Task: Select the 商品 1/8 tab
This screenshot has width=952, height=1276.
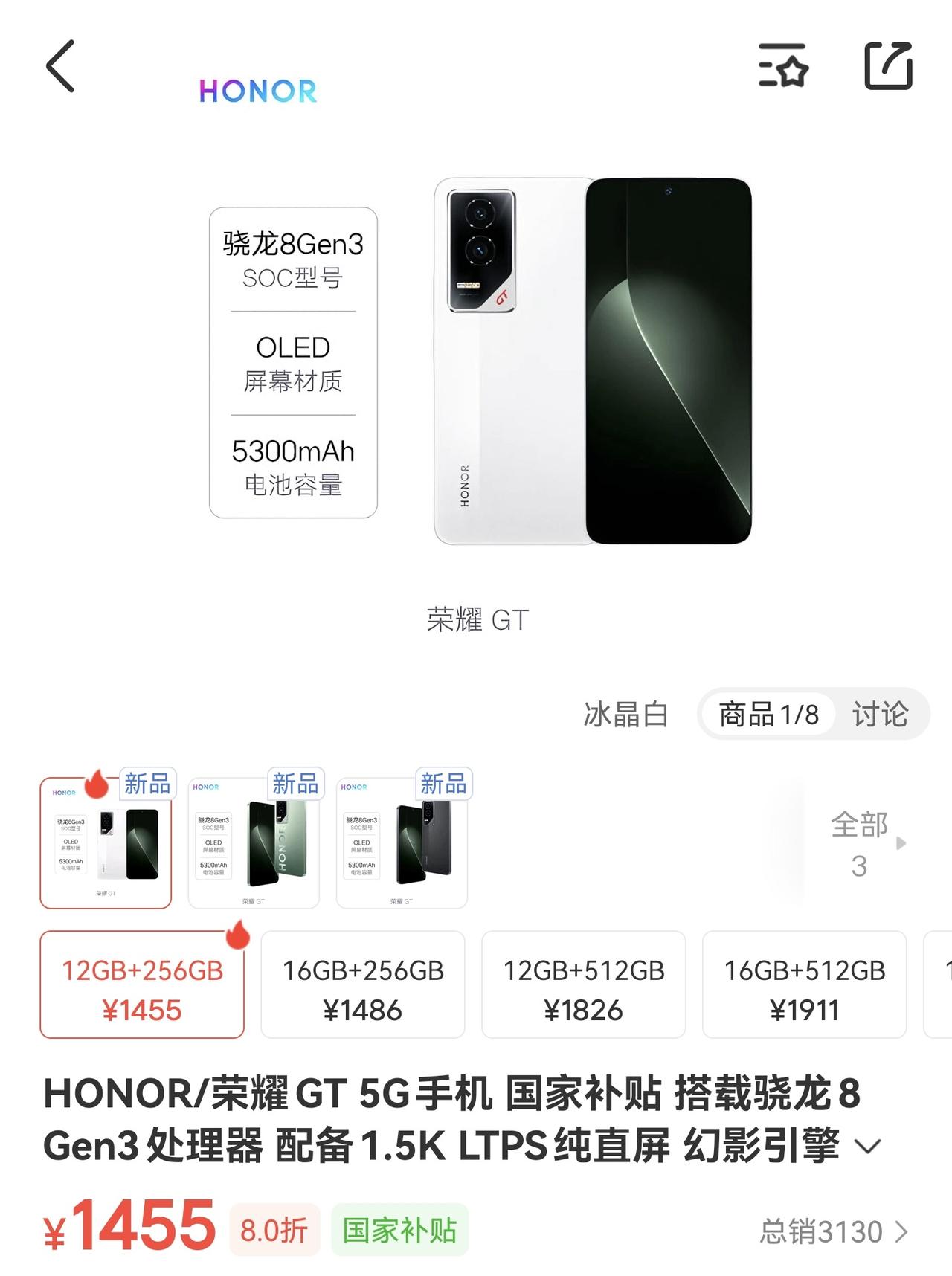Action: point(768,714)
